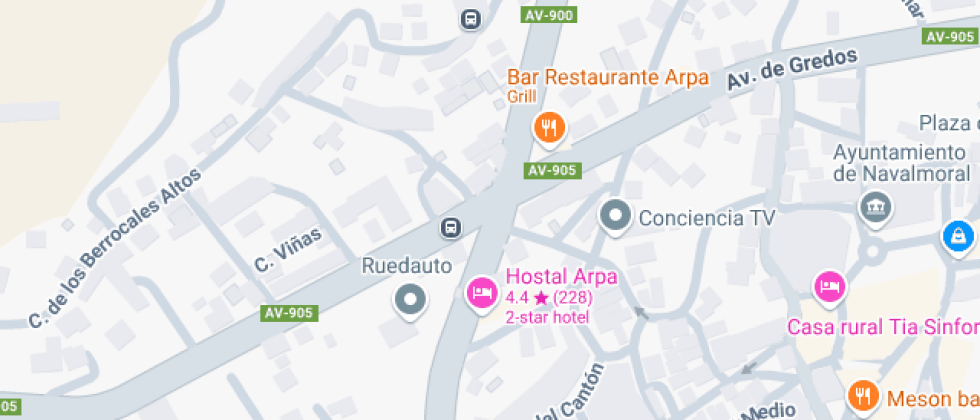
Task: Open the Casa rural Tia Sinfor hotel pin
Action: (x=830, y=288)
